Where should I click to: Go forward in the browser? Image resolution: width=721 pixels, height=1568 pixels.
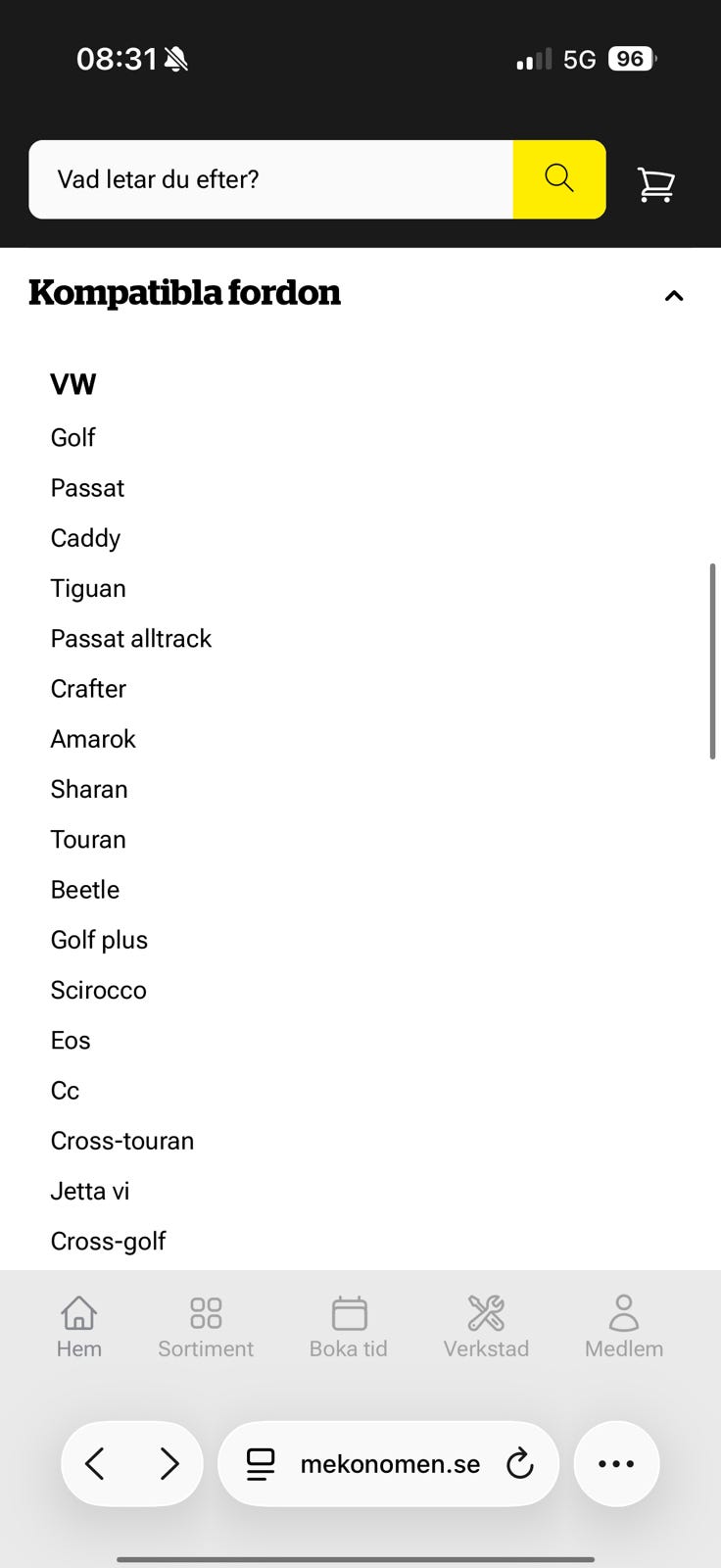pyautogui.click(x=169, y=1464)
